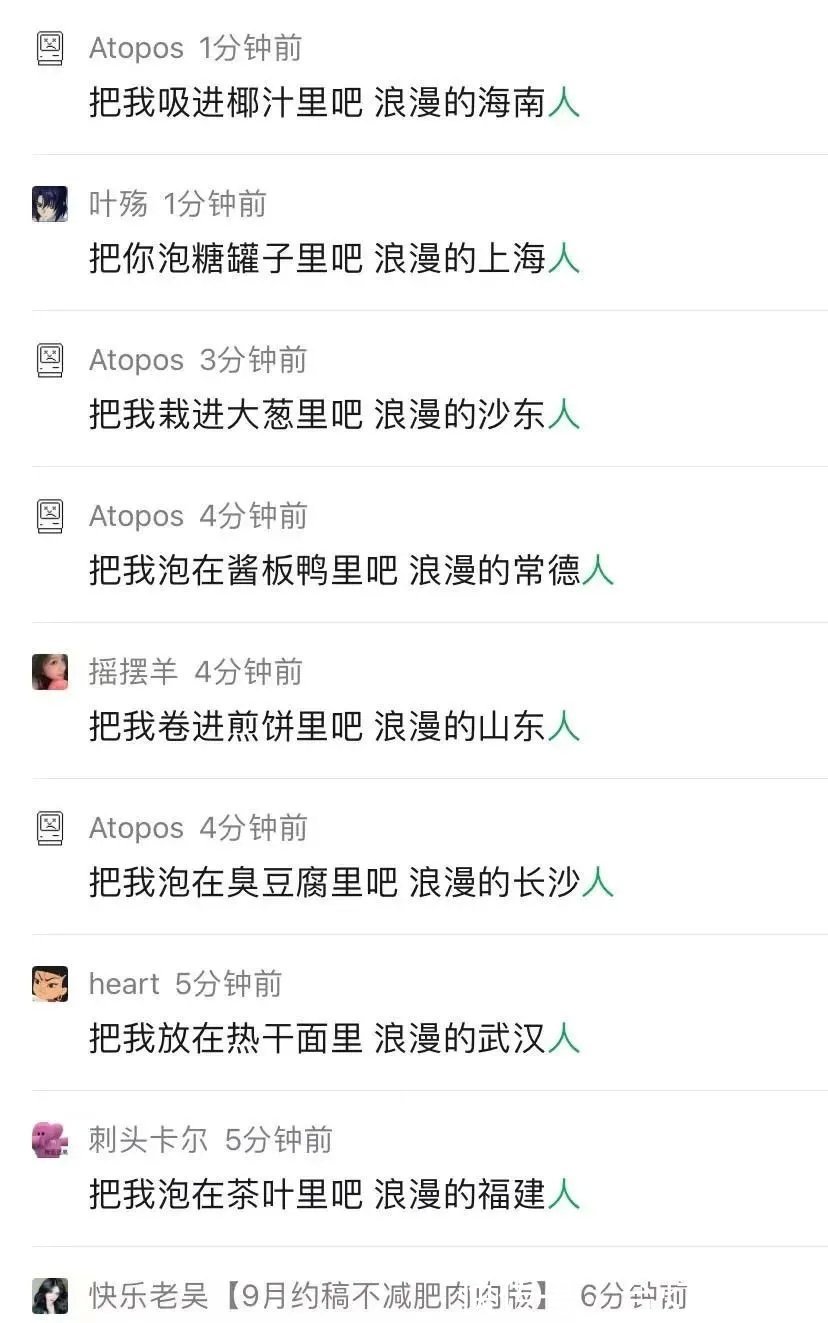
Task: Open Atopos profile via topmost avatar
Action: tap(50, 47)
